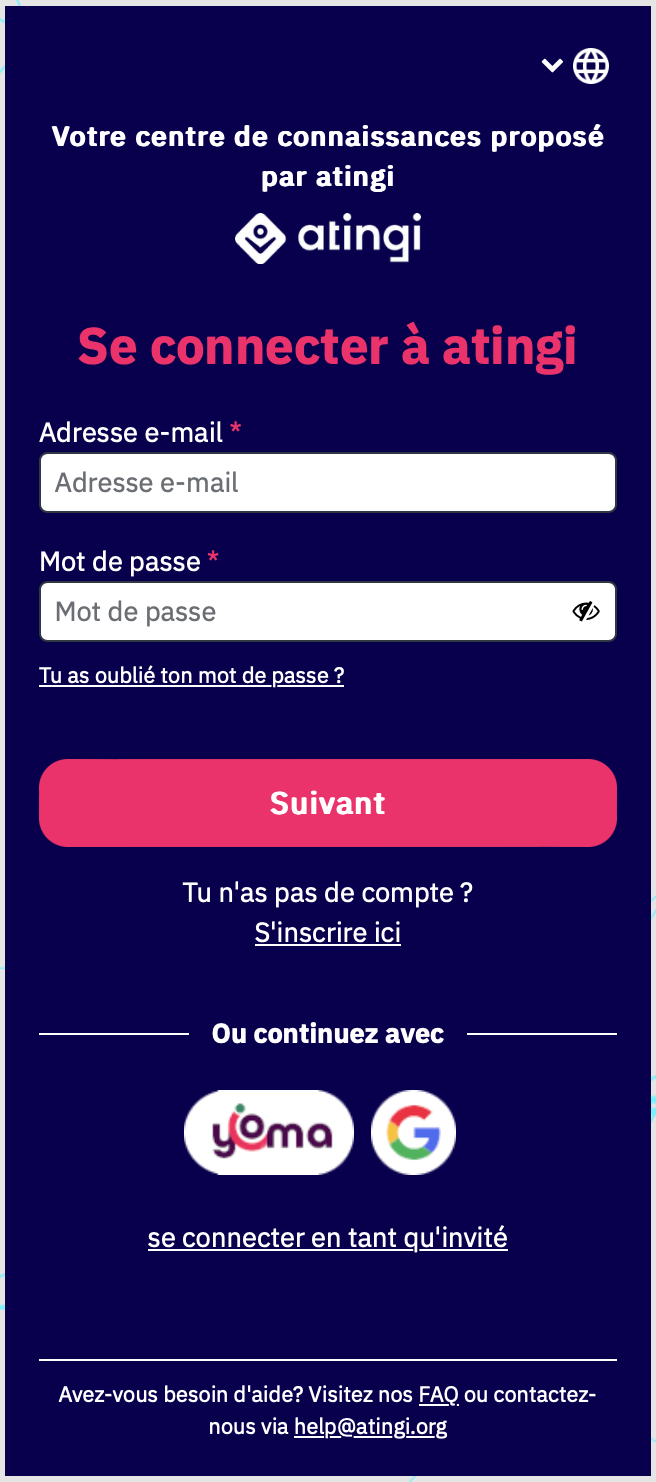Tap the Mot de passe field
656x1482 pixels.
click(328, 612)
